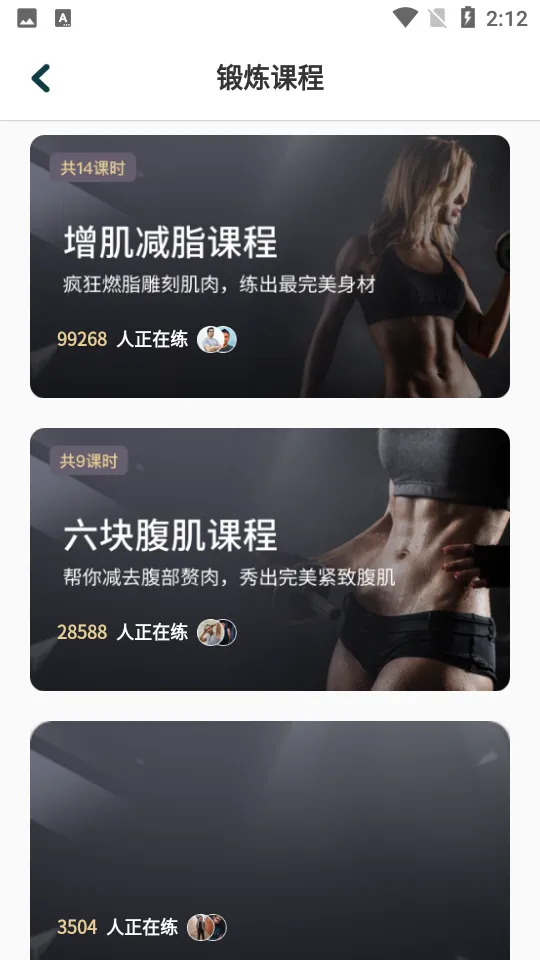
Task: Go back using the top-left arrow
Action: pyautogui.click(x=41, y=78)
